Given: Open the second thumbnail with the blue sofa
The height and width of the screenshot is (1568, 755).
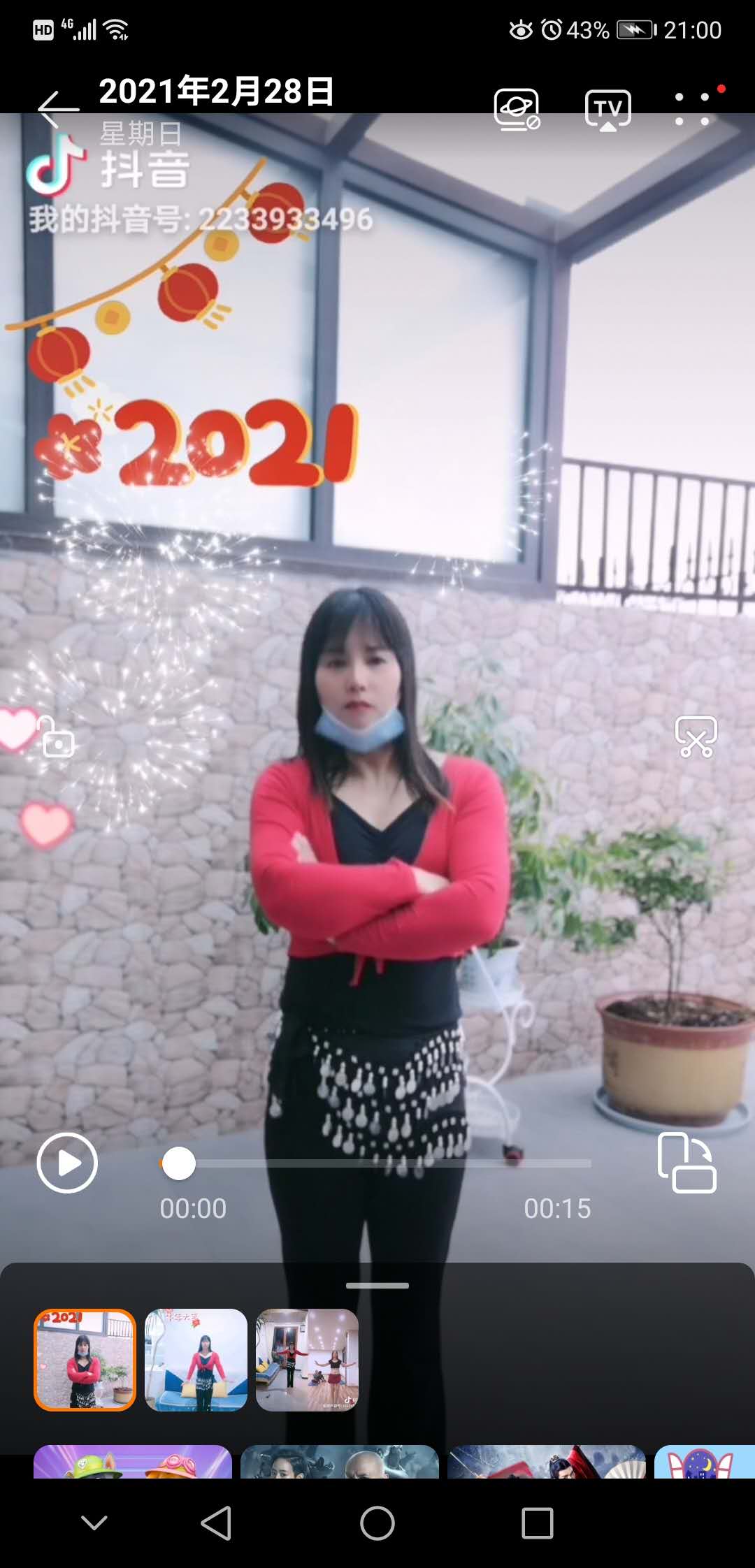Looking at the screenshot, I should point(196,1359).
